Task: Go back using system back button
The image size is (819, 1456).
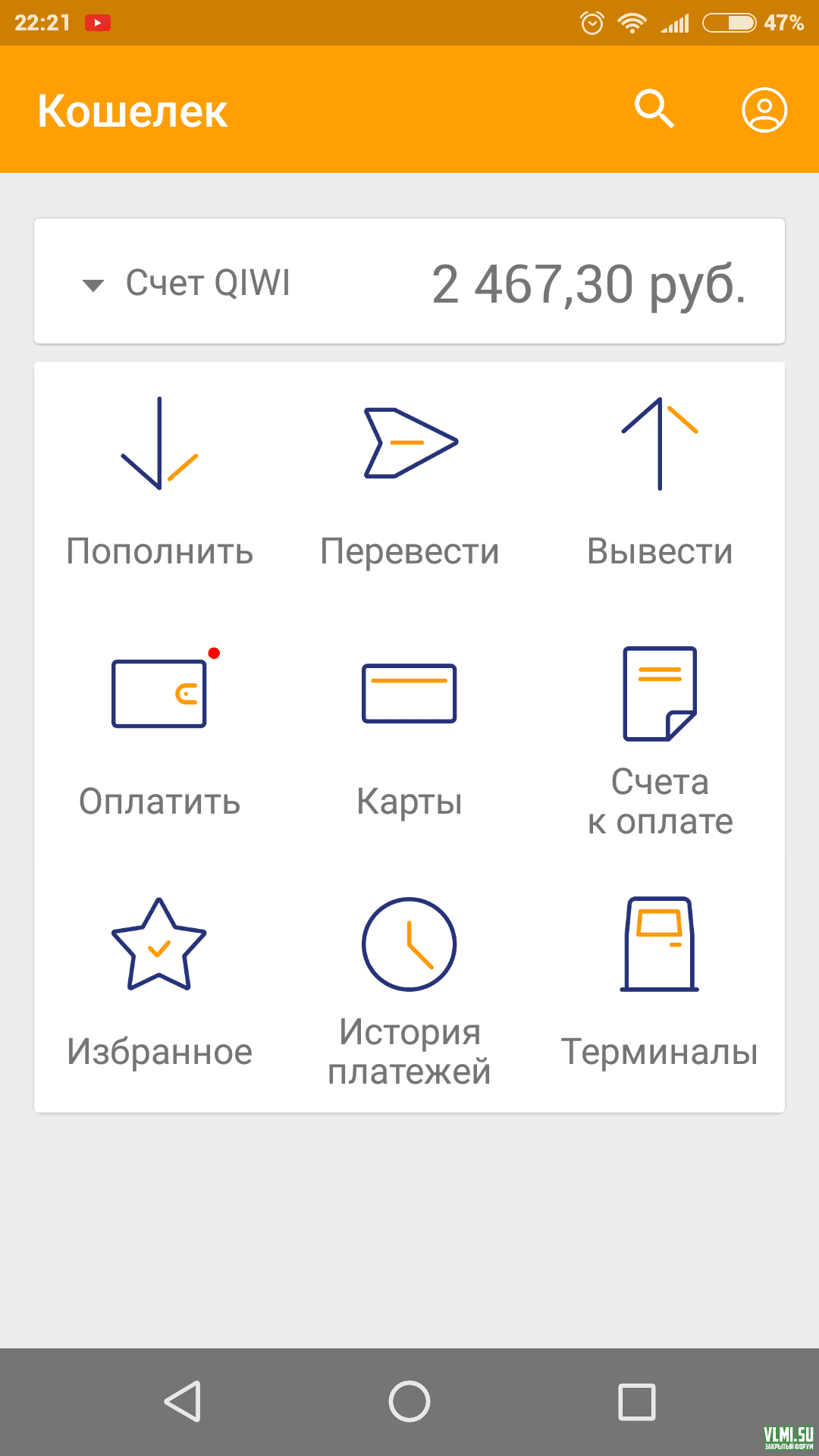Action: coord(183,1401)
